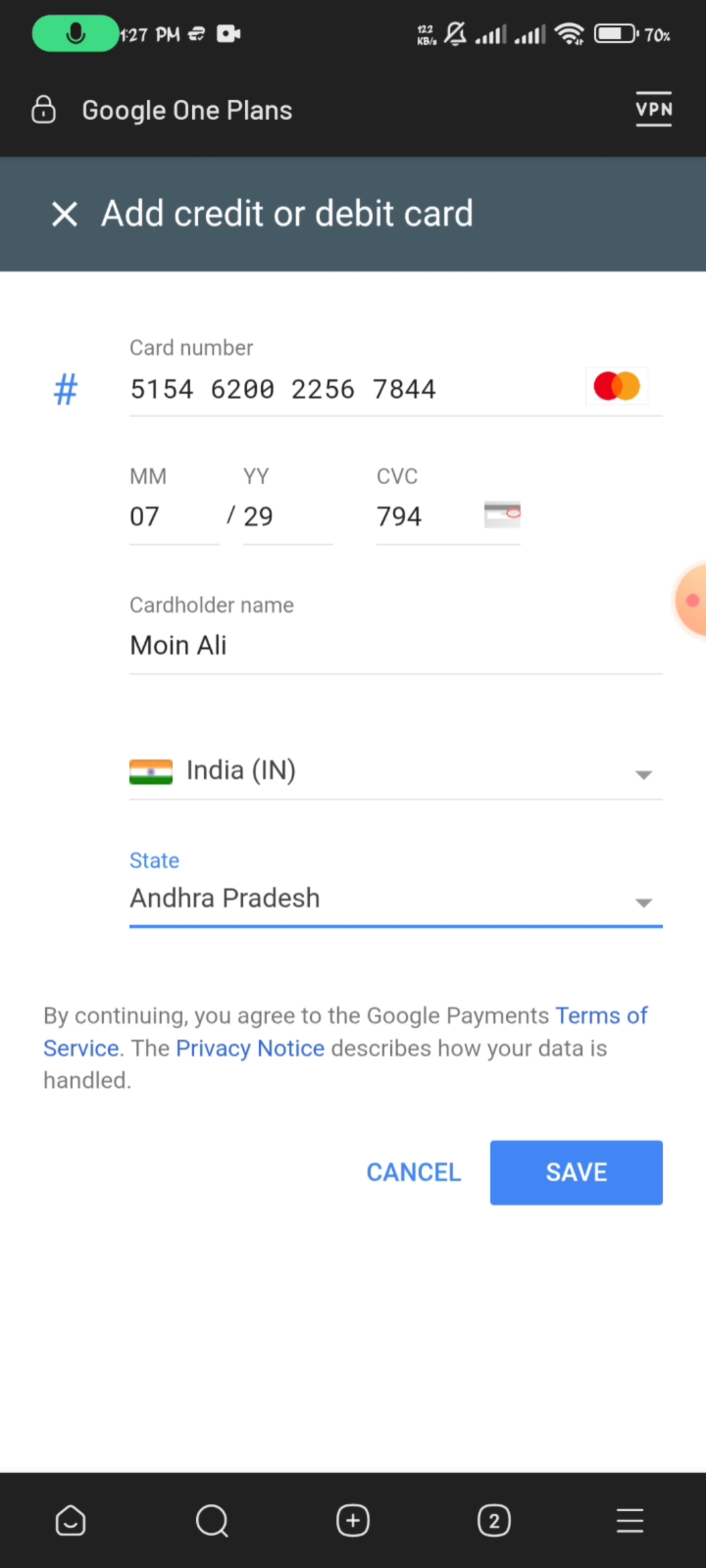Open the VPN settings icon
The width and height of the screenshot is (706, 1568).
click(x=654, y=109)
